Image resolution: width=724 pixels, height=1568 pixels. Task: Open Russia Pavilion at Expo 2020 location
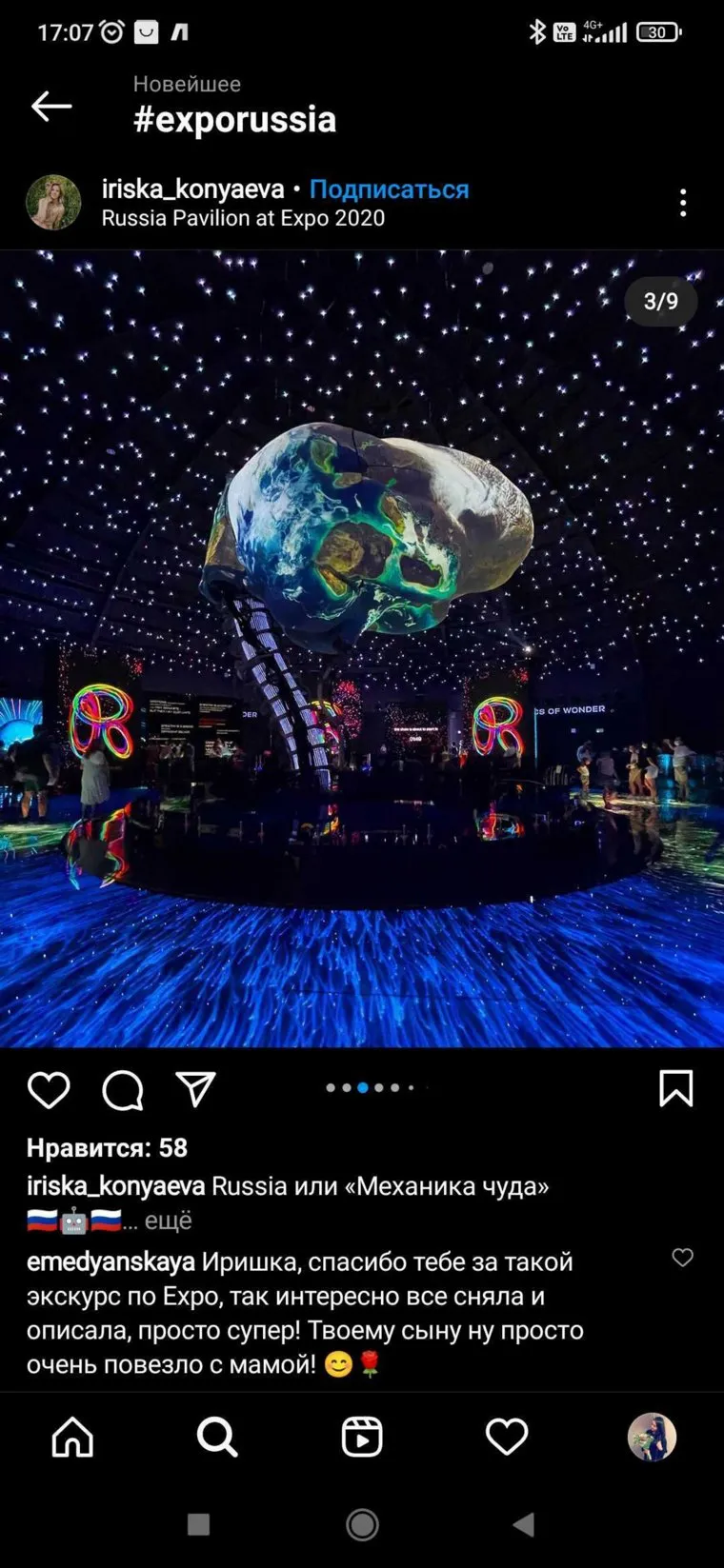click(x=243, y=217)
